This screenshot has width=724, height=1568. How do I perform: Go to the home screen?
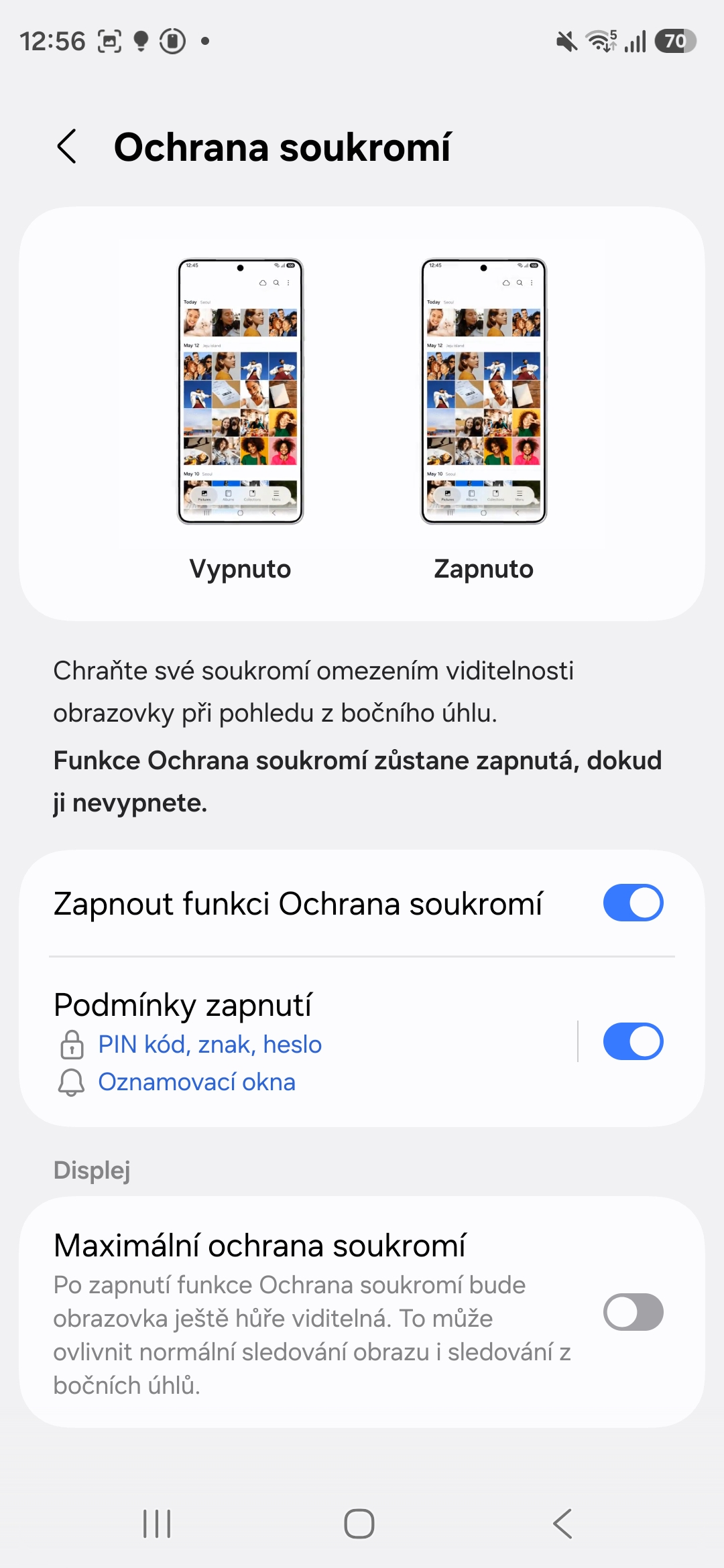(359, 1524)
